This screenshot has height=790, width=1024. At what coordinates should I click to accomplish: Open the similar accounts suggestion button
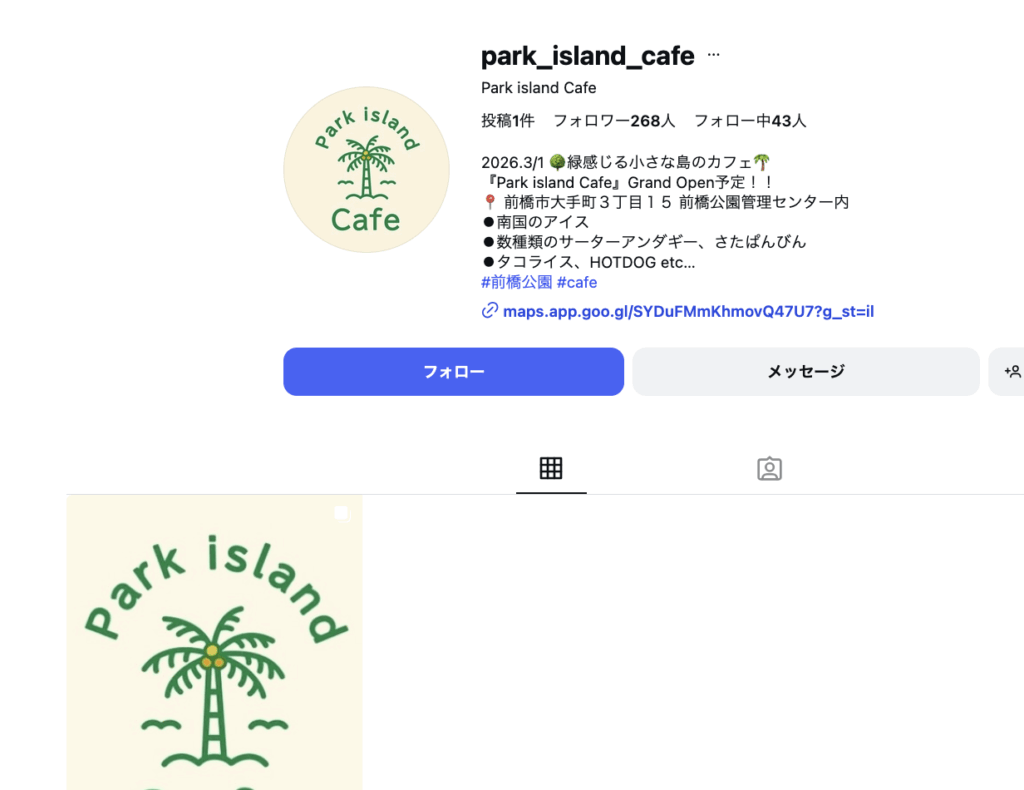click(1010, 372)
